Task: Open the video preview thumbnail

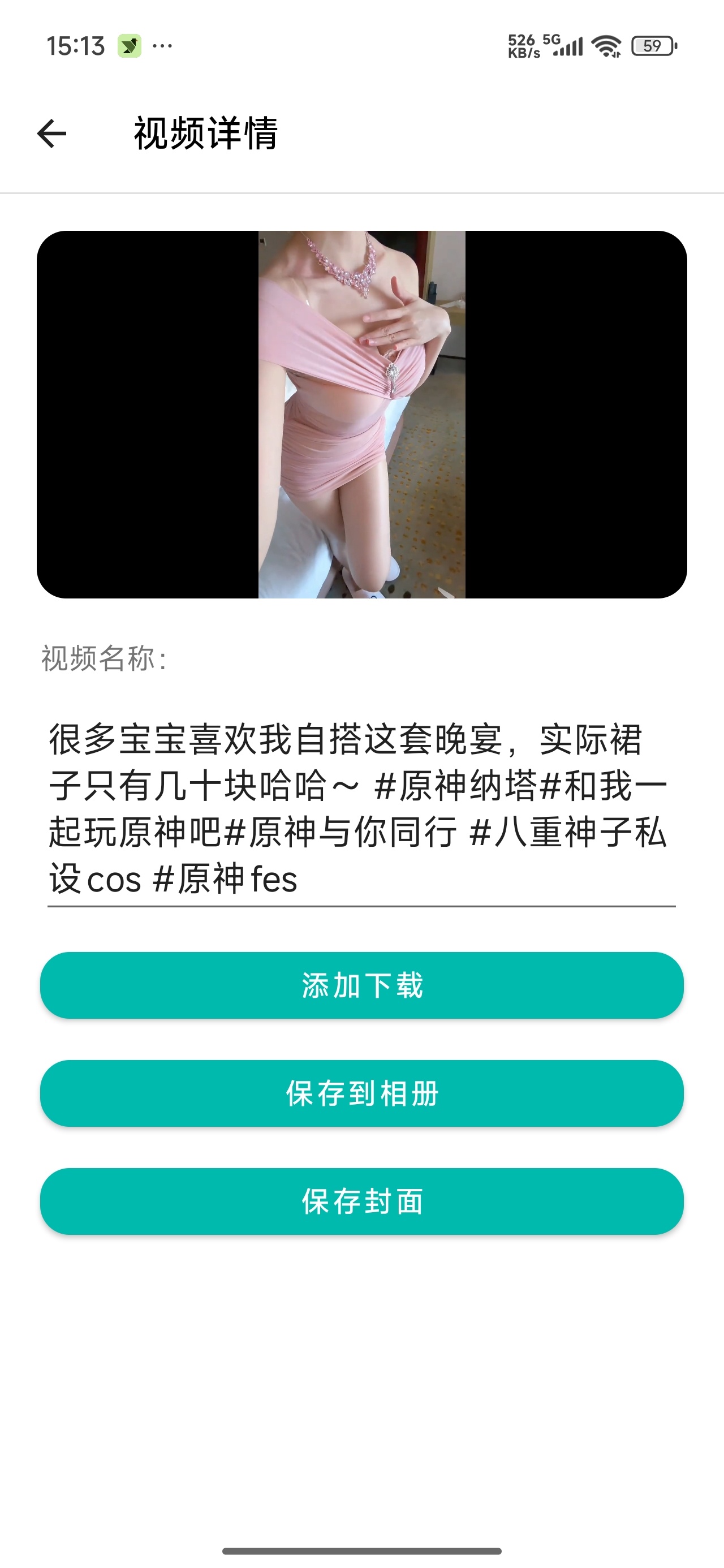Action: tap(361, 415)
